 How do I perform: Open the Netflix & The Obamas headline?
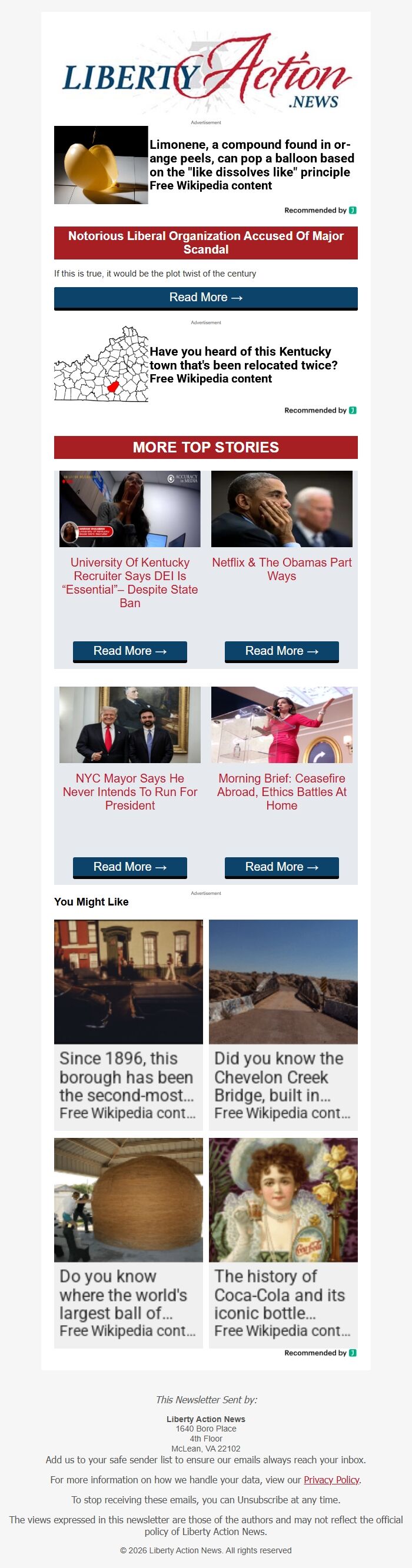(281, 569)
